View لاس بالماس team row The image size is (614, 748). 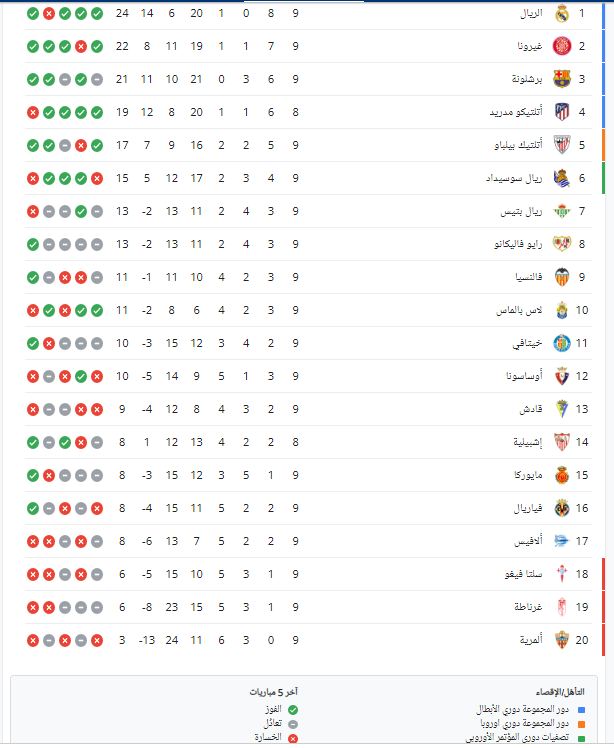(x=517, y=311)
